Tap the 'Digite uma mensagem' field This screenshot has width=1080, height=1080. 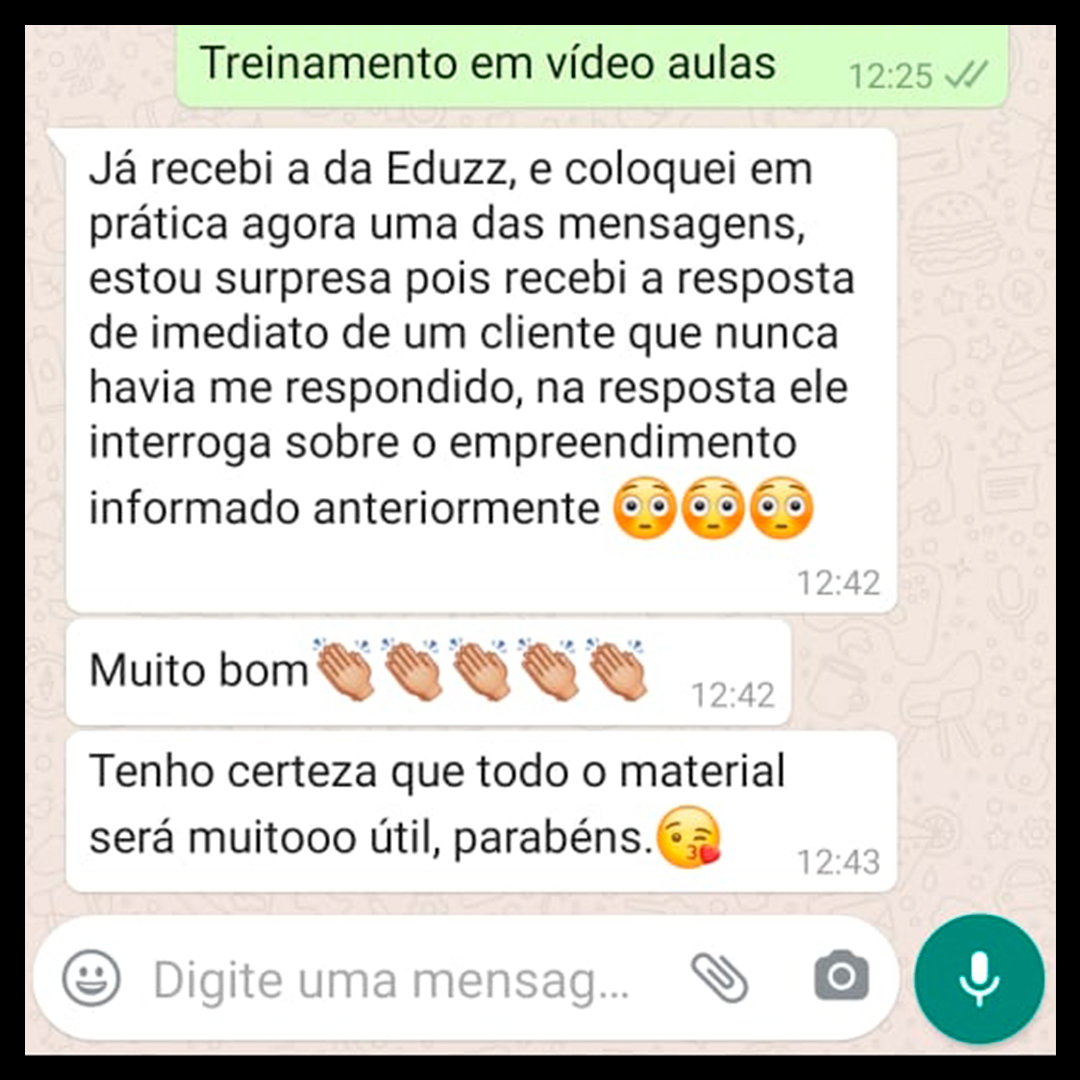tap(390, 980)
